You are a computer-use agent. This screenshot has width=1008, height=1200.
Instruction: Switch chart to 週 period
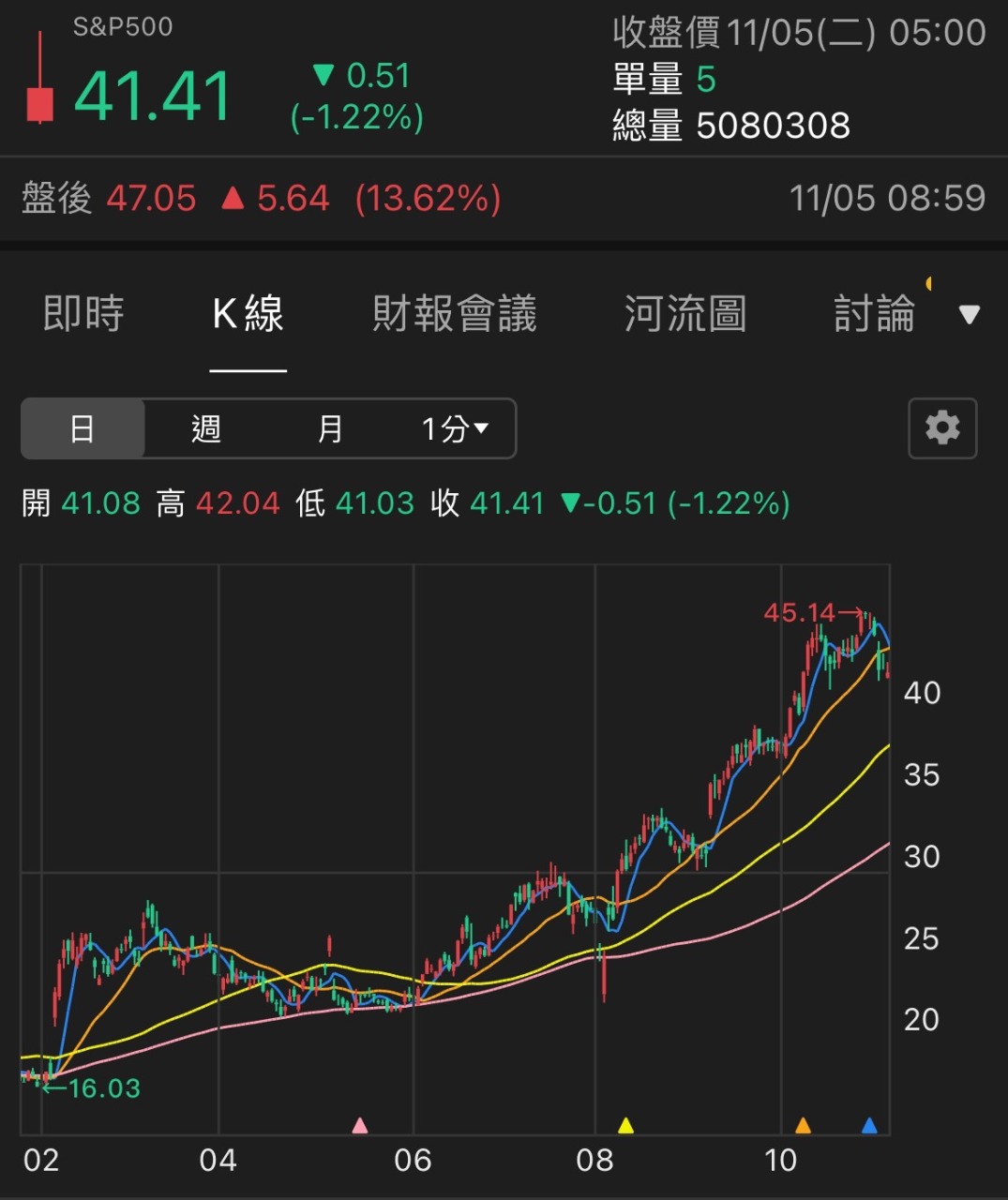[x=206, y=428]
